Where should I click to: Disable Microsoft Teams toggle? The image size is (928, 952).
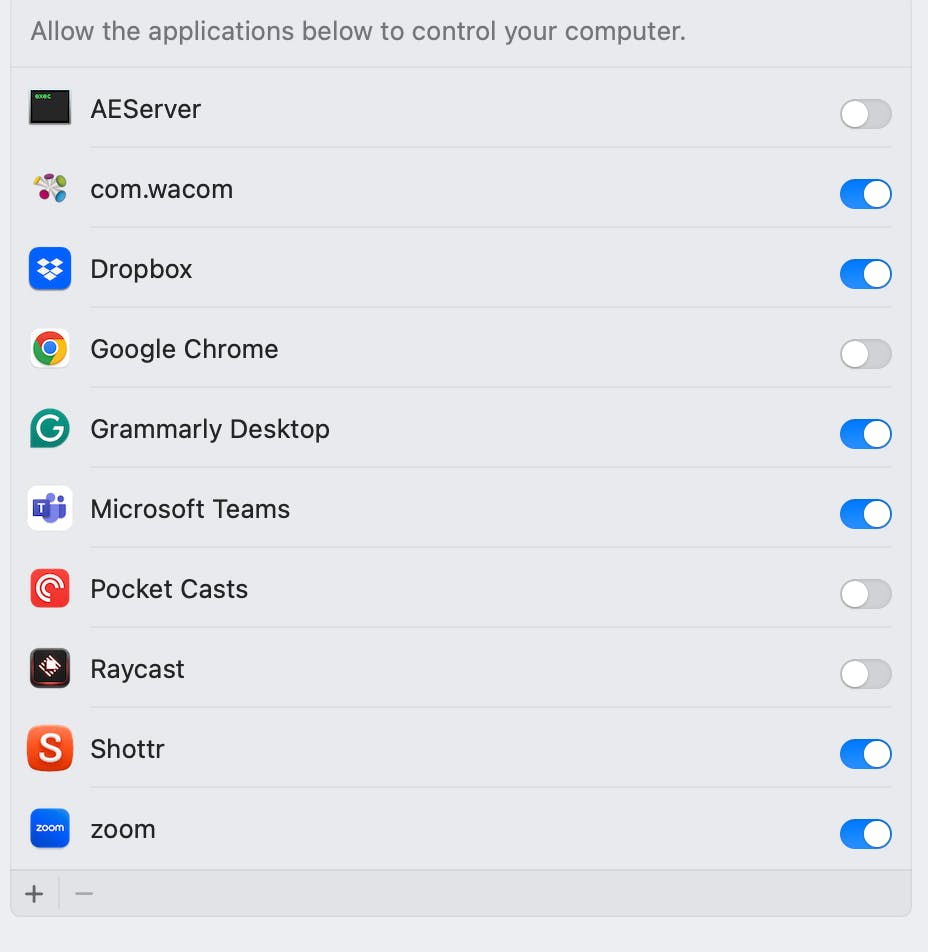(x=865, y=514)
